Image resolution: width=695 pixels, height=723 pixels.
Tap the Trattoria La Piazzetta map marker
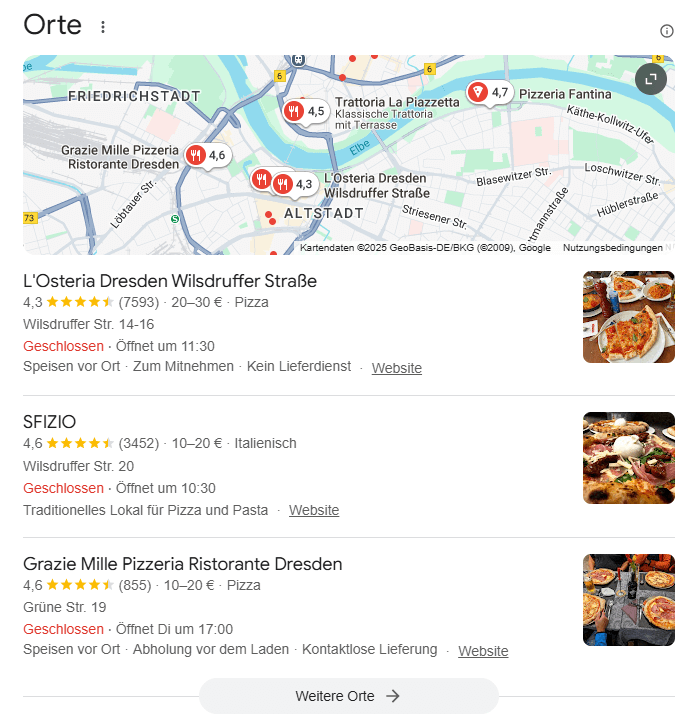[x=294, y=111]
